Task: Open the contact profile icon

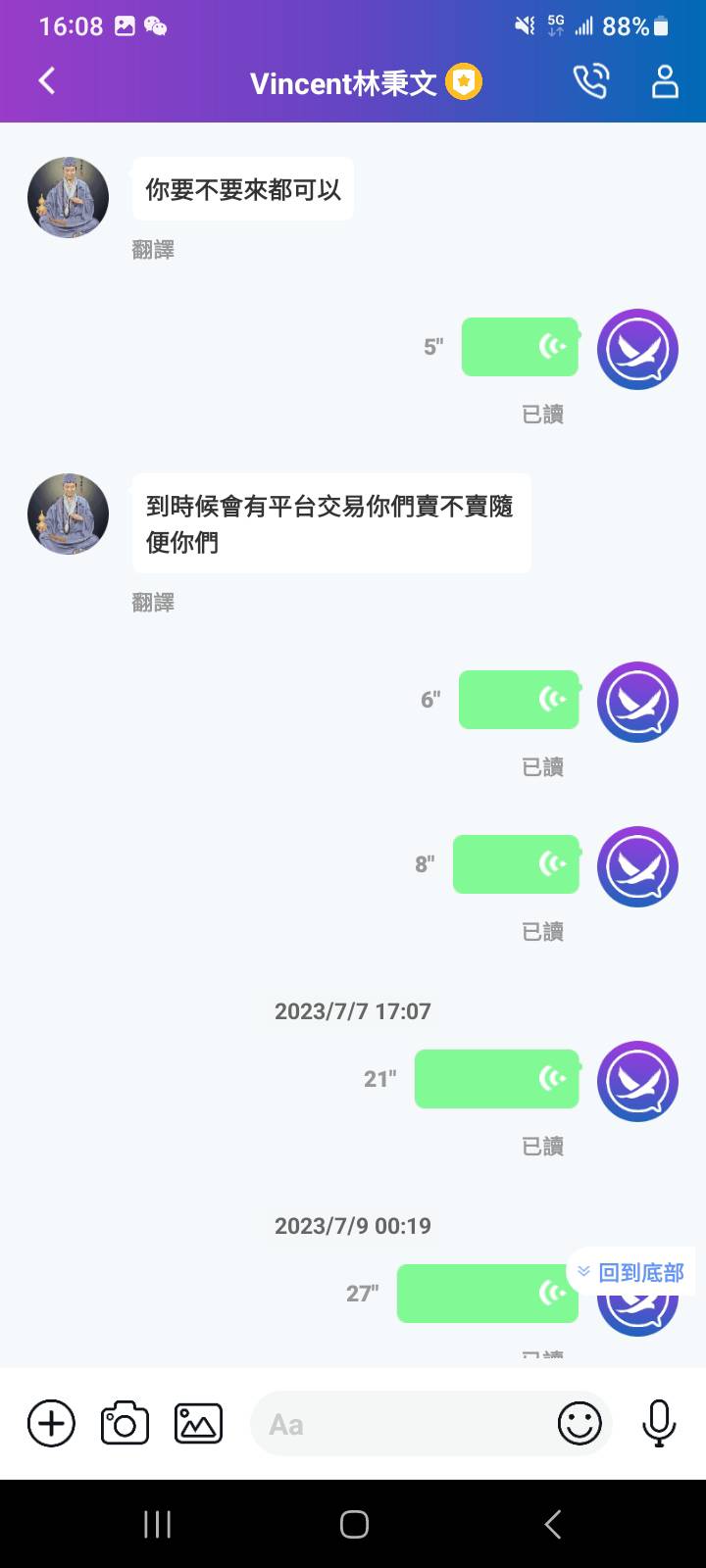Action: coord(665,81)
